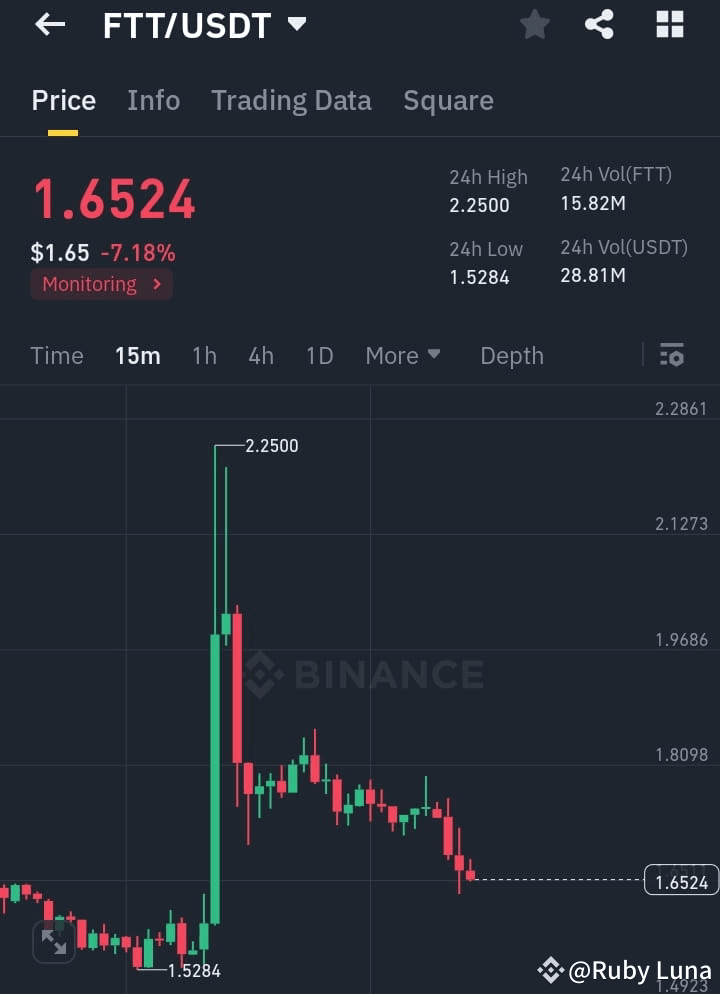Open the Square tab
720x994 pixels.
[x=448, y=100]
